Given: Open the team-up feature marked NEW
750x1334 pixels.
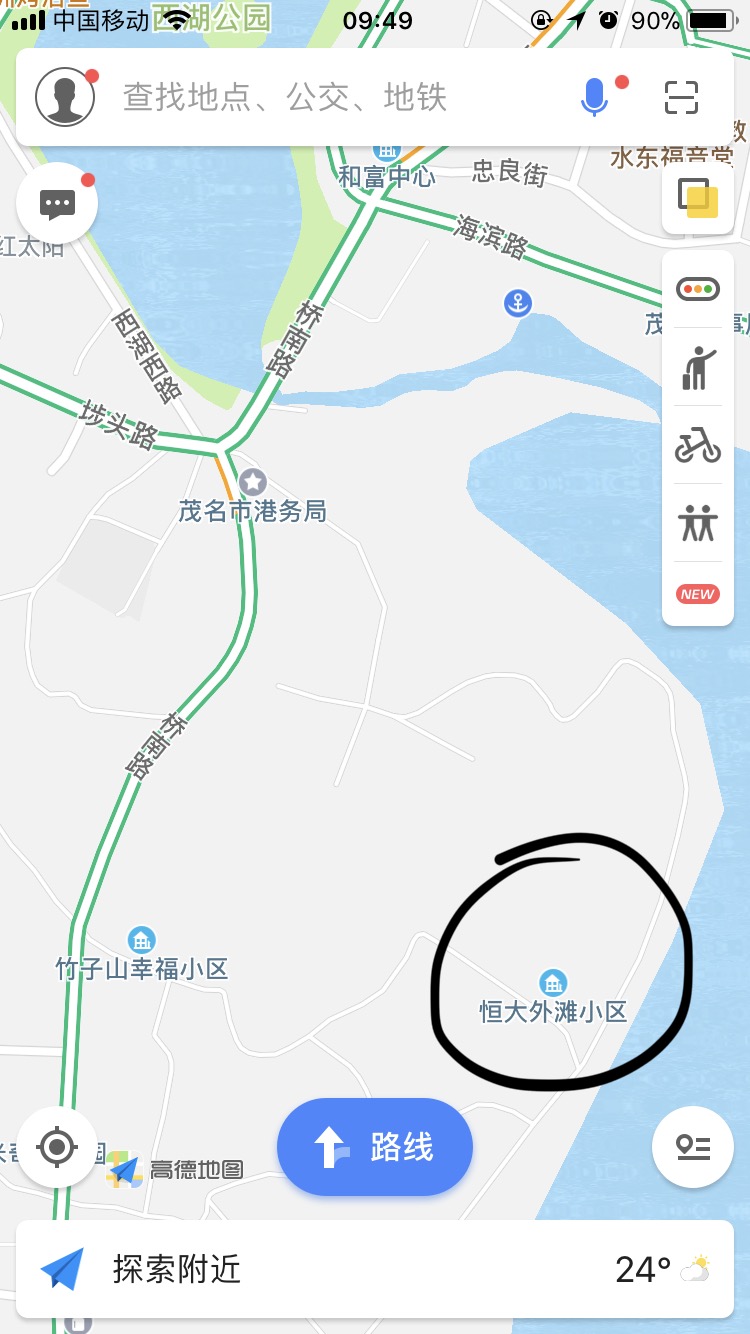Looking at the screenshot, I should pyautogui.click(x=697, y=522).
